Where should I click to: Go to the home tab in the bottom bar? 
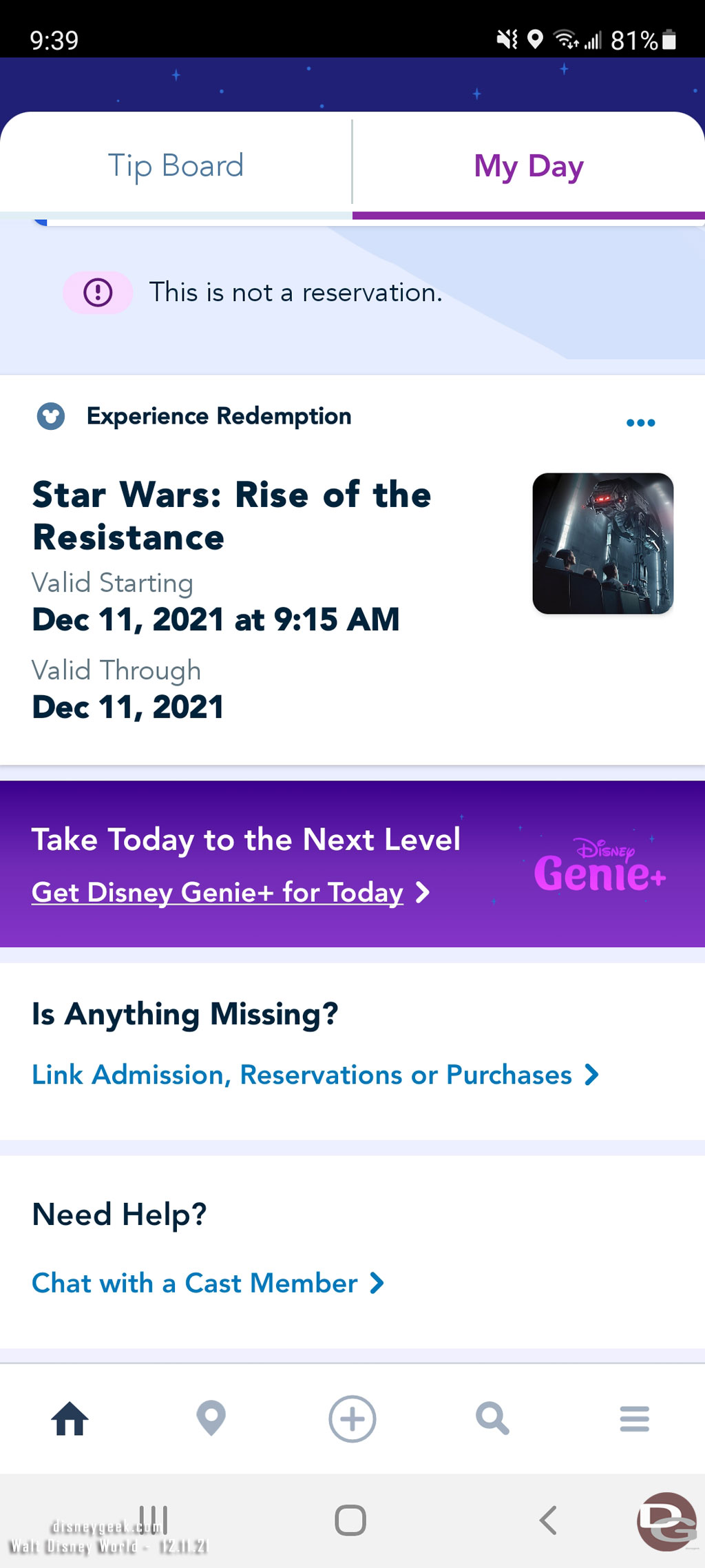[70, 1419]
